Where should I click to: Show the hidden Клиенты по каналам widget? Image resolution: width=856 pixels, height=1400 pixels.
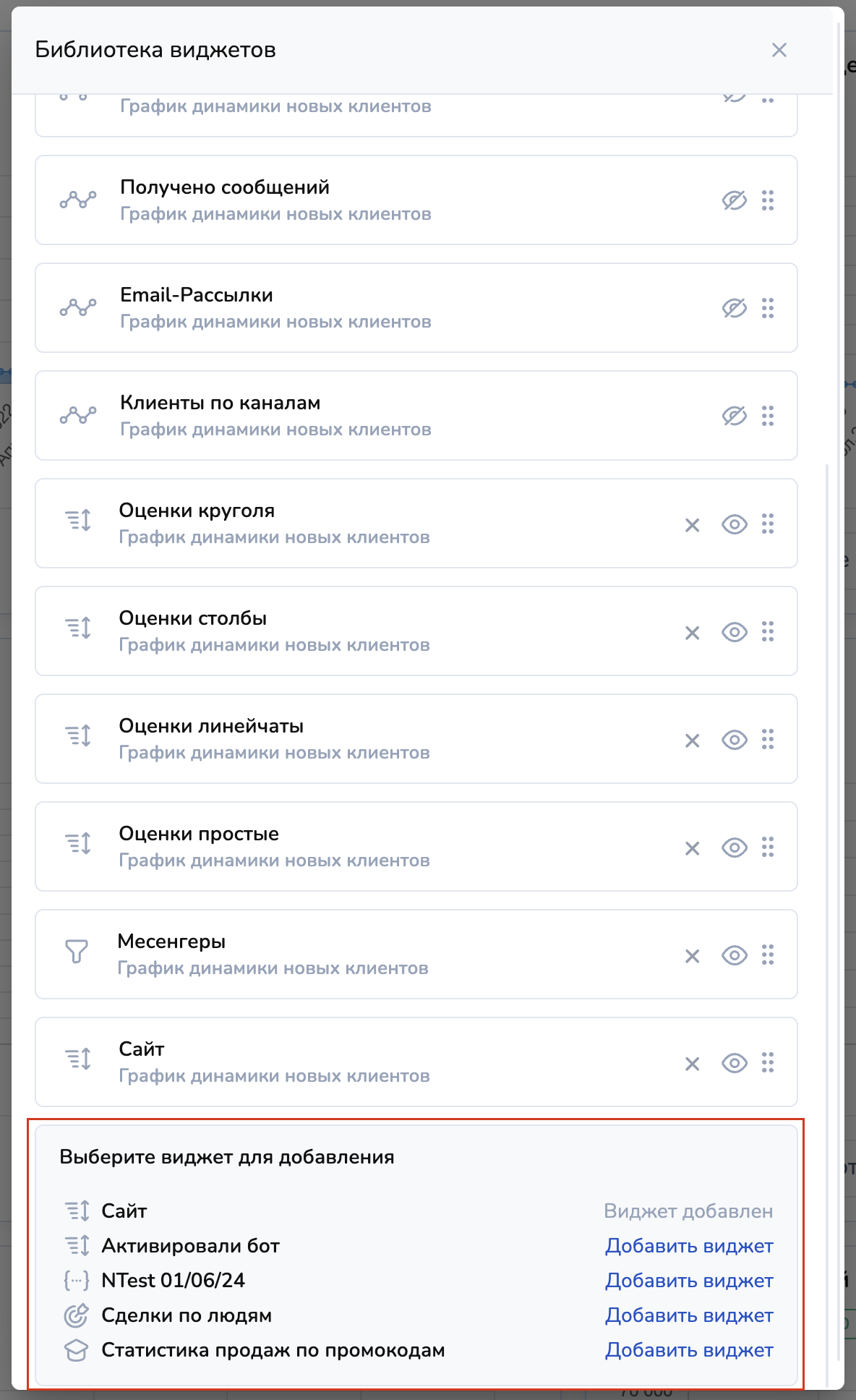(734, 416)
